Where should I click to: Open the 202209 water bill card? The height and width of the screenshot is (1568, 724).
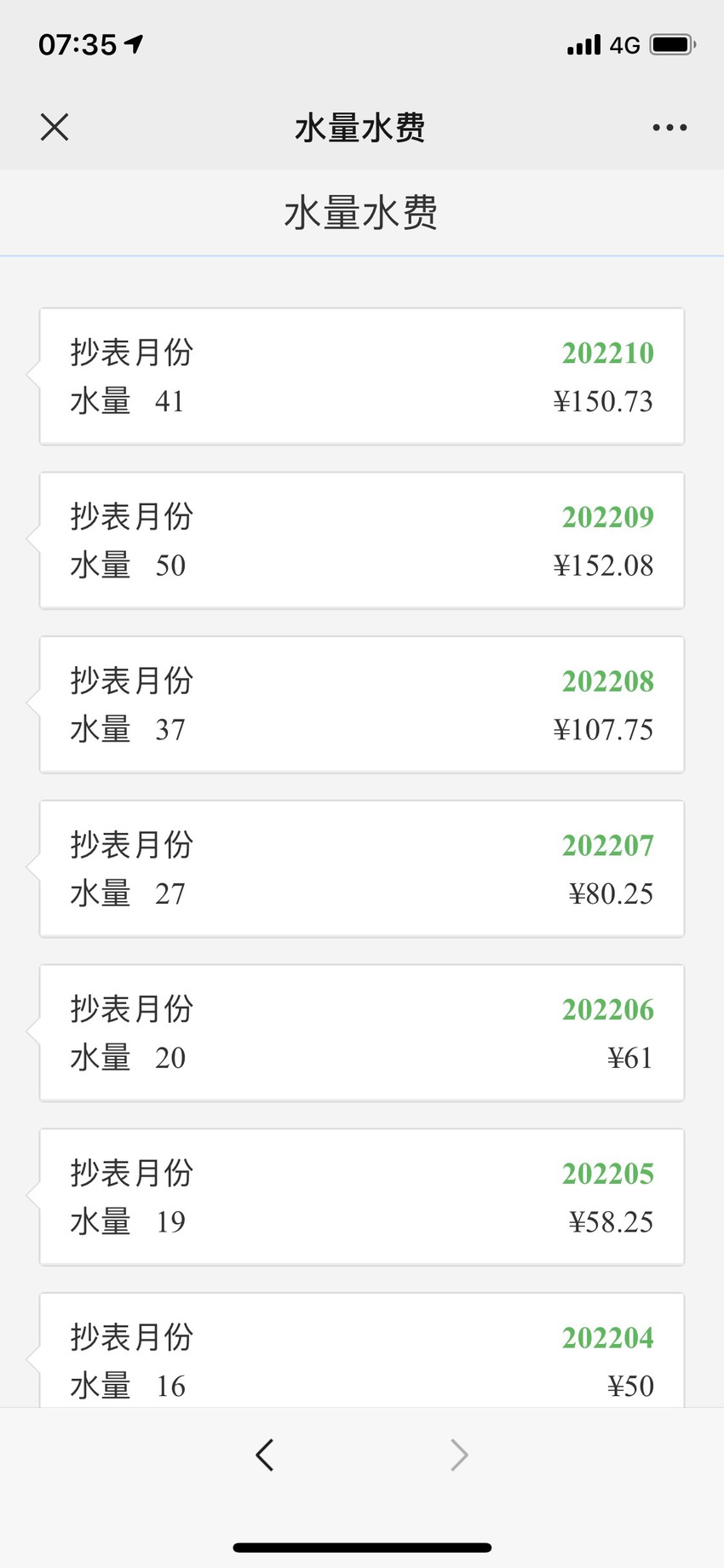[362, 541]
